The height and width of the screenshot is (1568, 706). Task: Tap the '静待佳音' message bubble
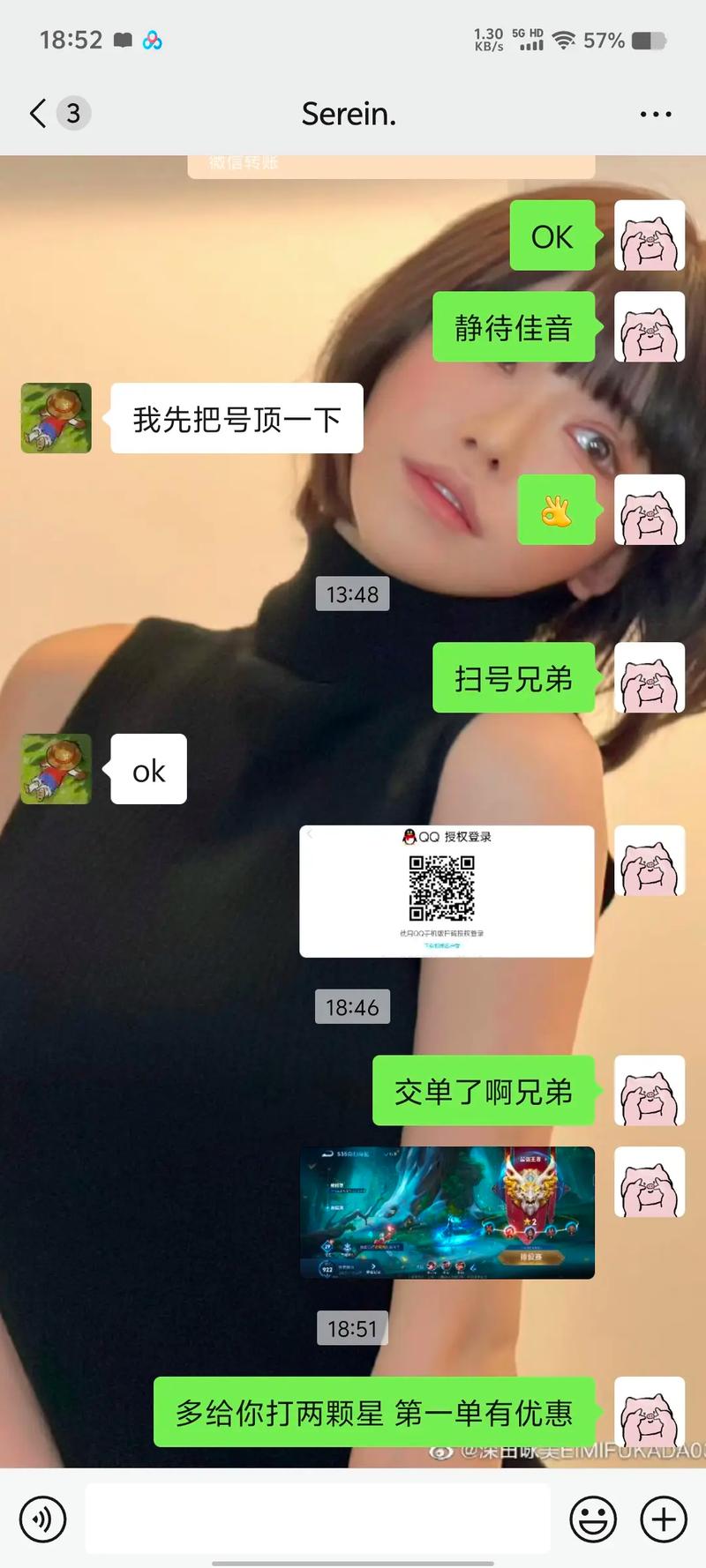tap(514, 327)
